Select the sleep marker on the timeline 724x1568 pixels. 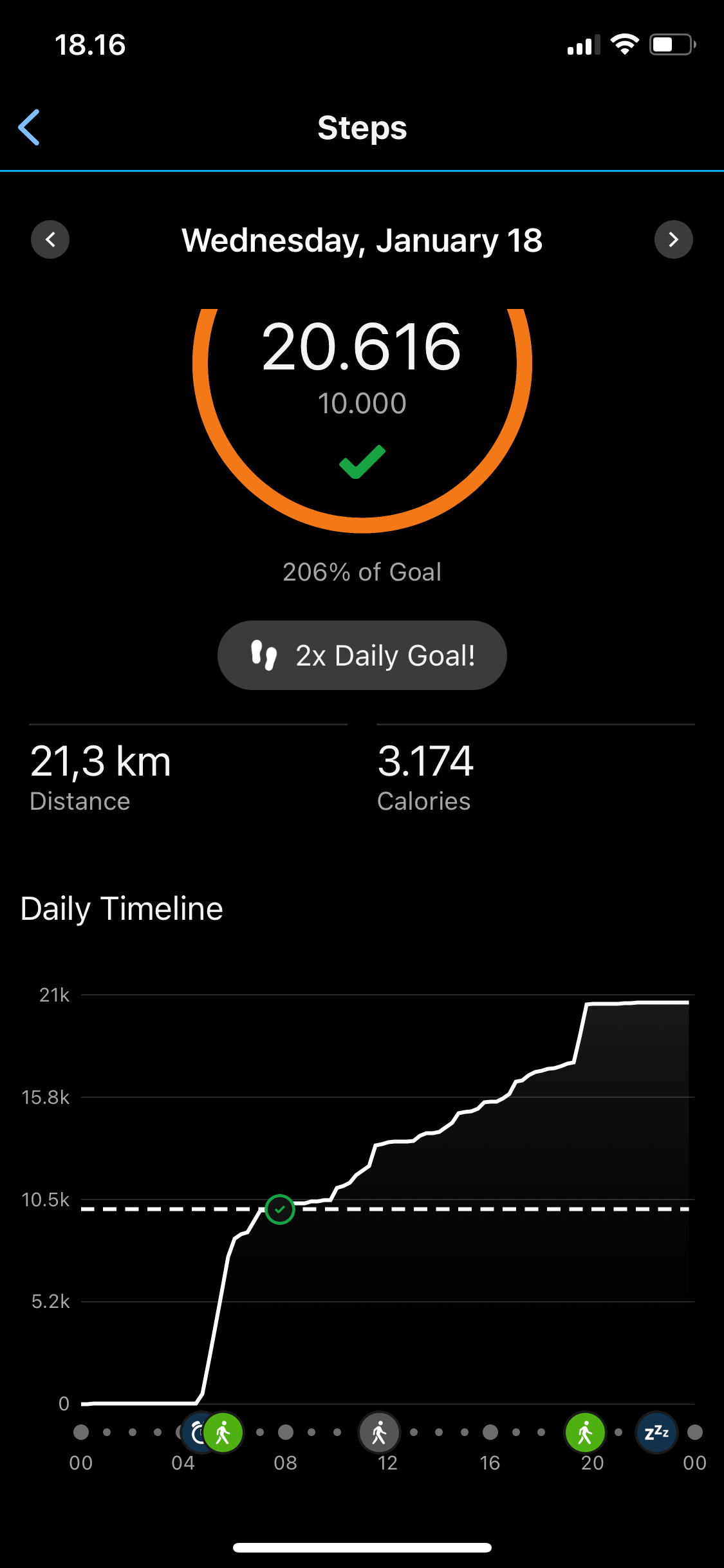point(656,1433)
